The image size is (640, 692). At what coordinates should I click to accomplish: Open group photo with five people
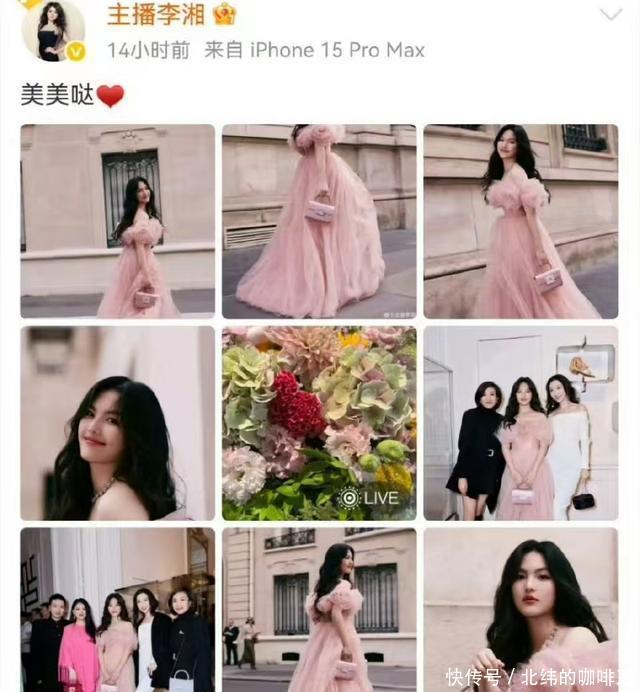[117, 608]
